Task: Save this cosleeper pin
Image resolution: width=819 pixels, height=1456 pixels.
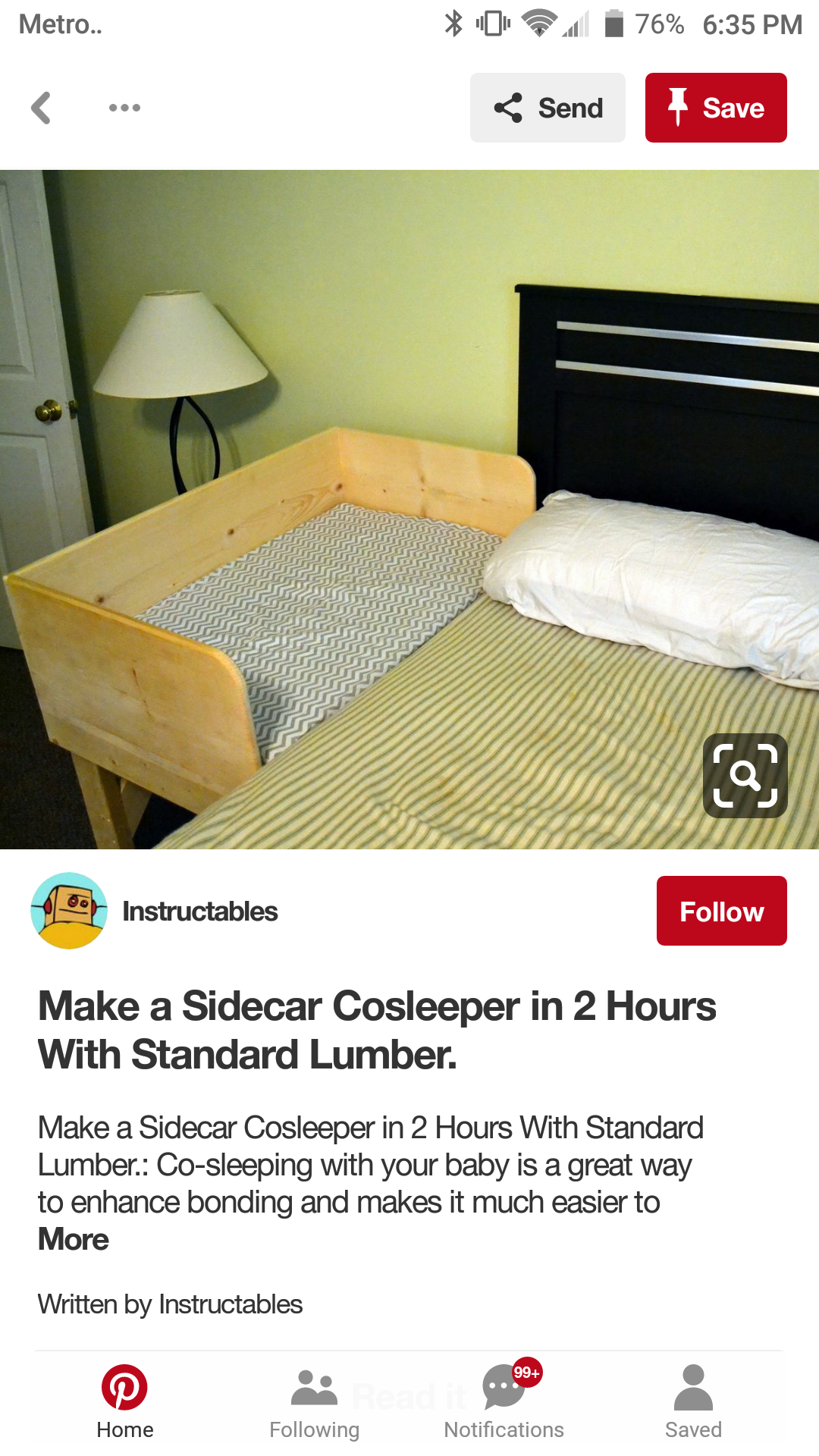Action: tap(715, 108)
